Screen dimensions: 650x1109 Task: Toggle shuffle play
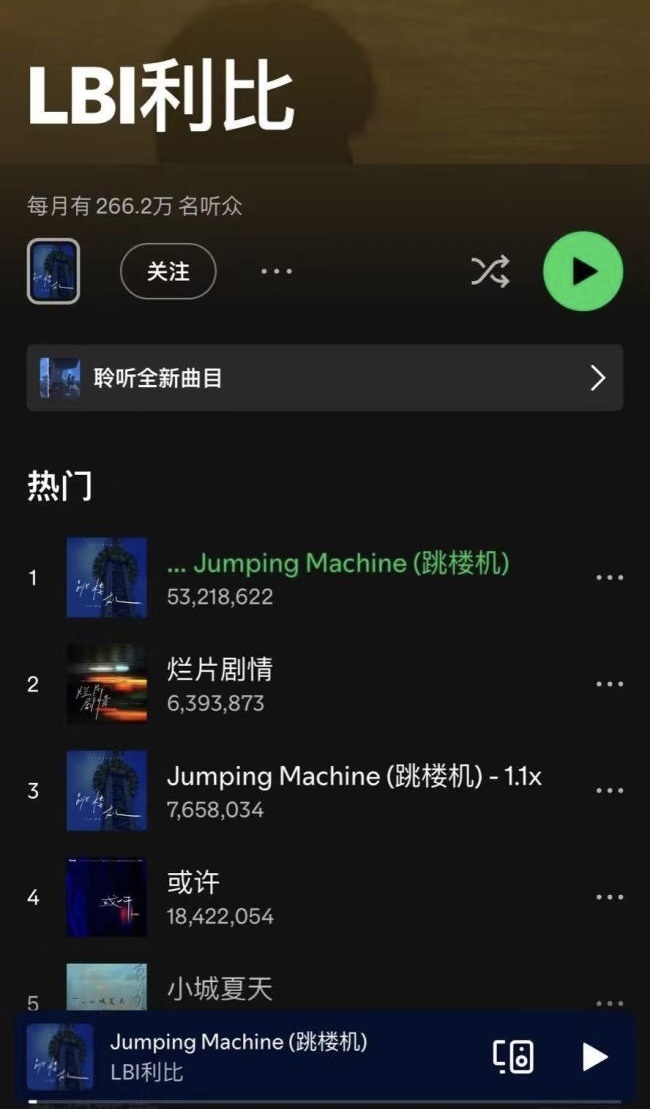click(490, 271)
